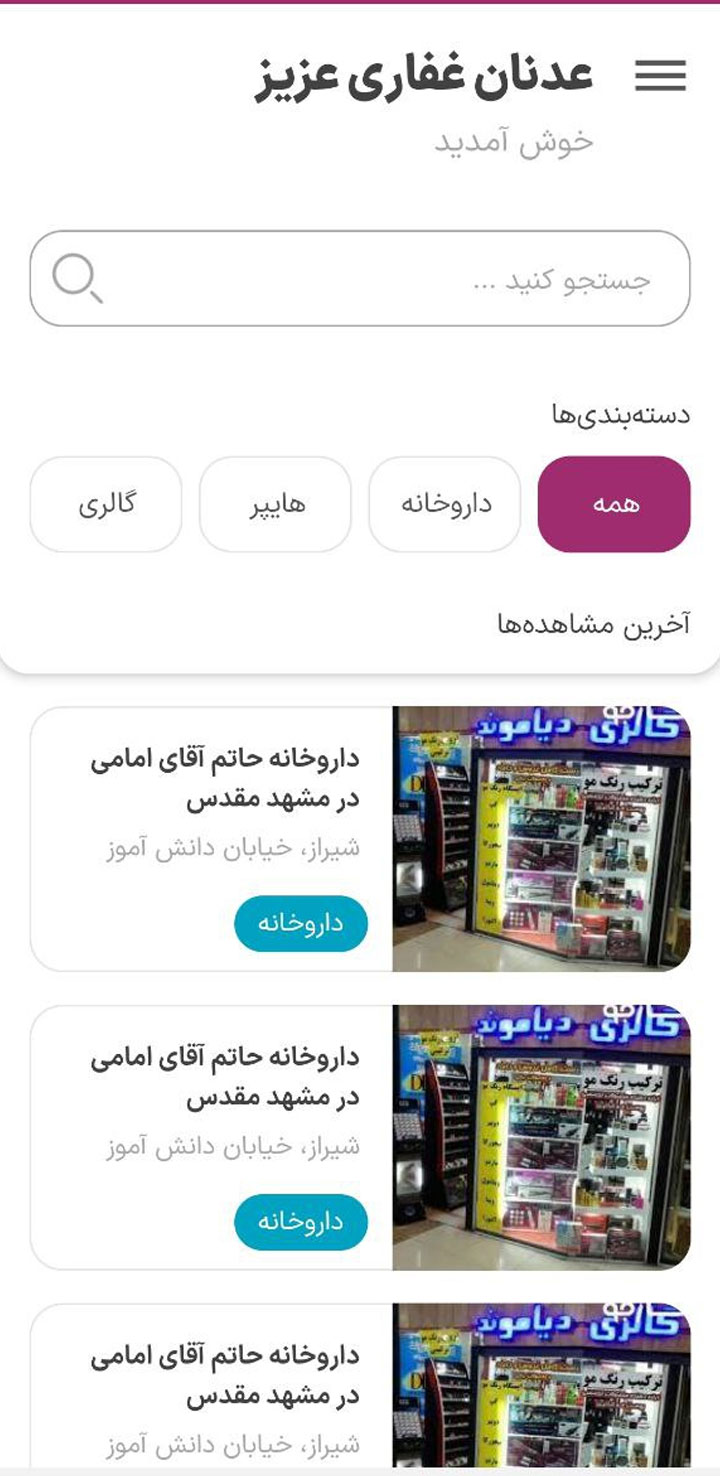Open the hamburger drawer menu
The image size is (720, 1476).
click(660, 76)
